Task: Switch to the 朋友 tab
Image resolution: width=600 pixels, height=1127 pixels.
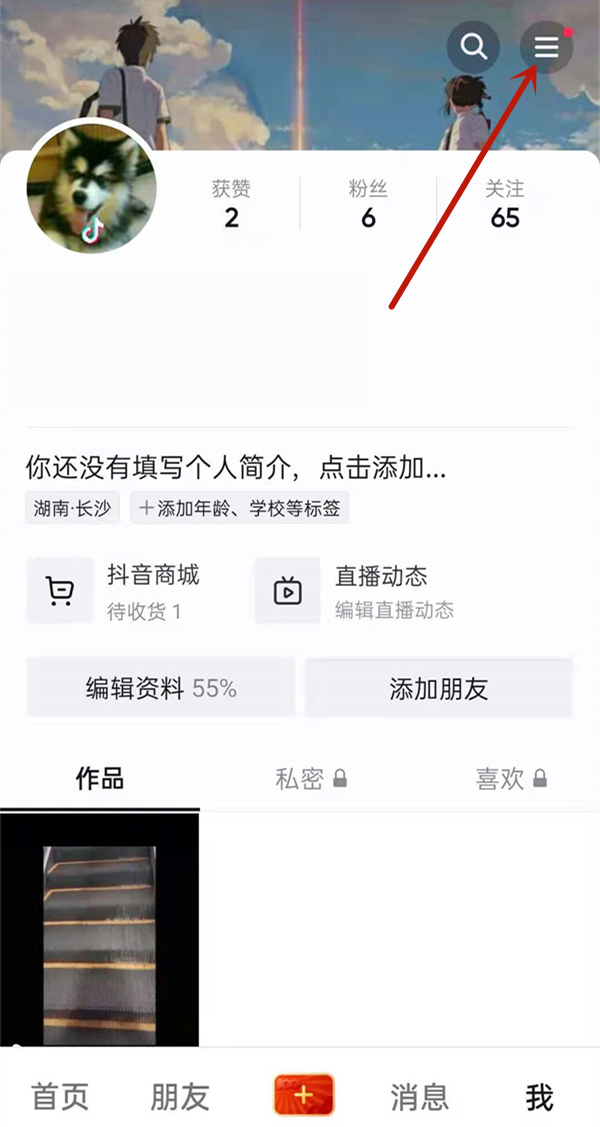Action: (180, 1096)
